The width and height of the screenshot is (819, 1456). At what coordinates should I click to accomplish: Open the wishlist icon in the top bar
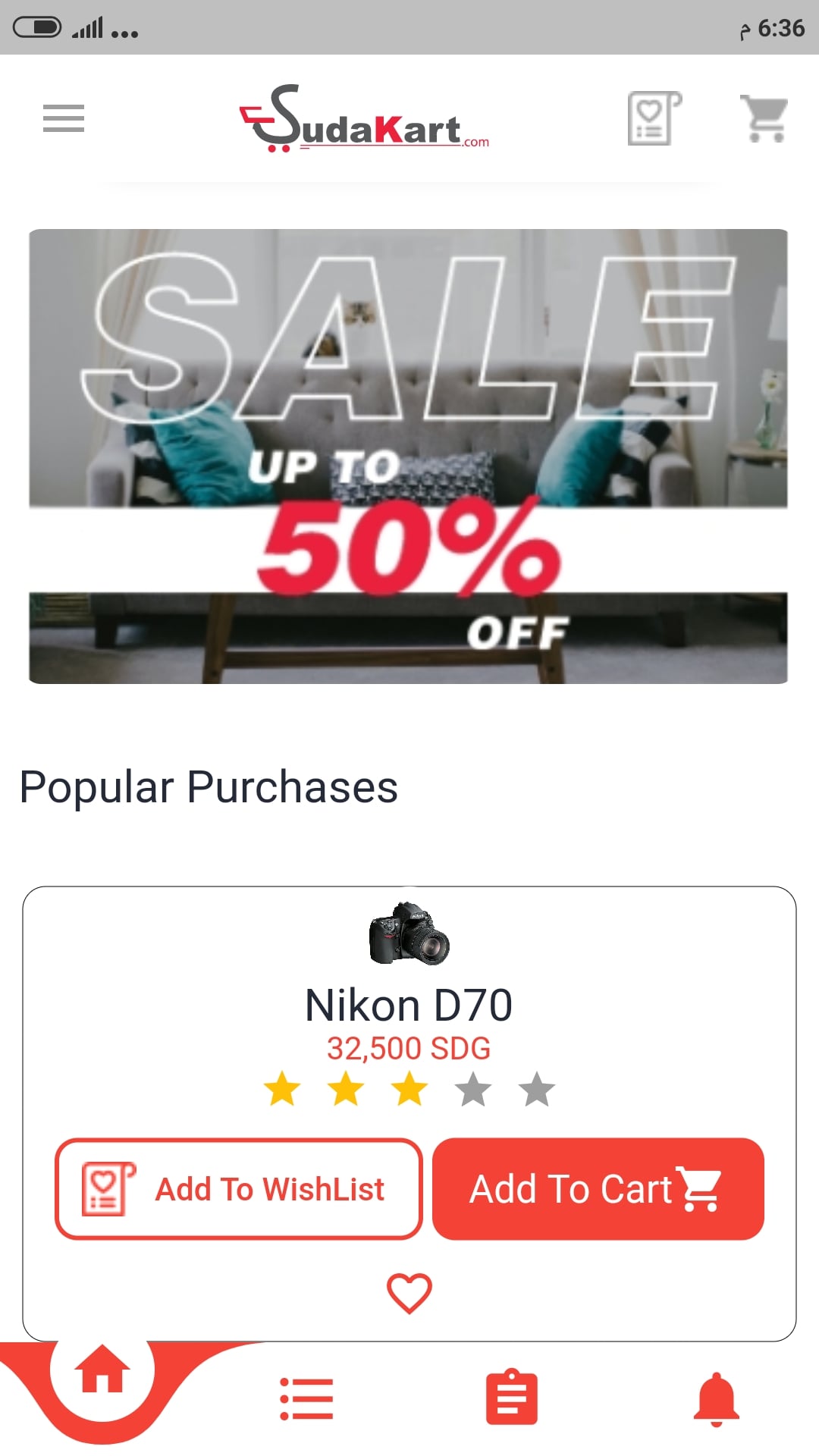tap(653, 118)
